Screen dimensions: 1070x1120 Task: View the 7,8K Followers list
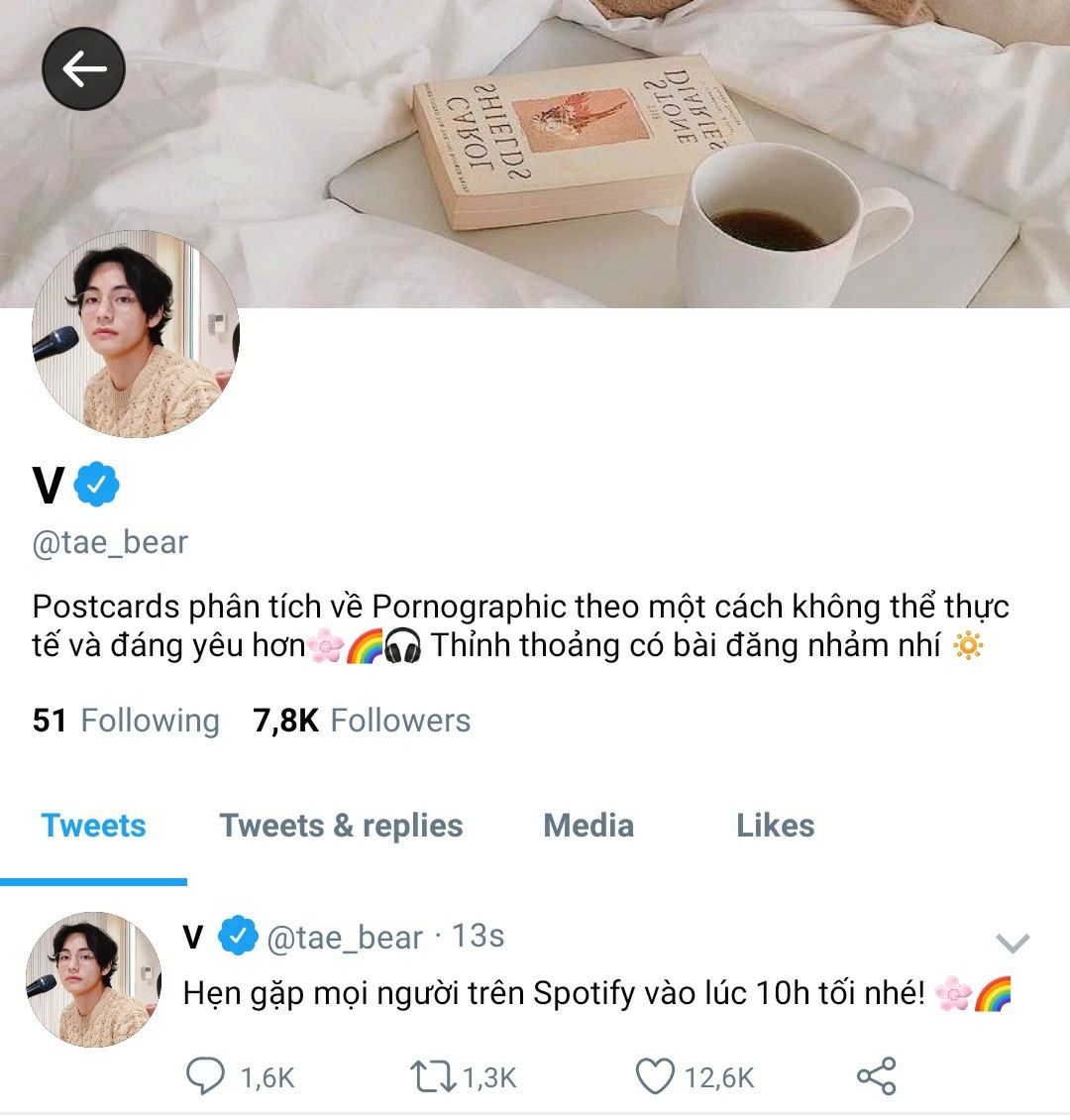click(x=362, y=721)
